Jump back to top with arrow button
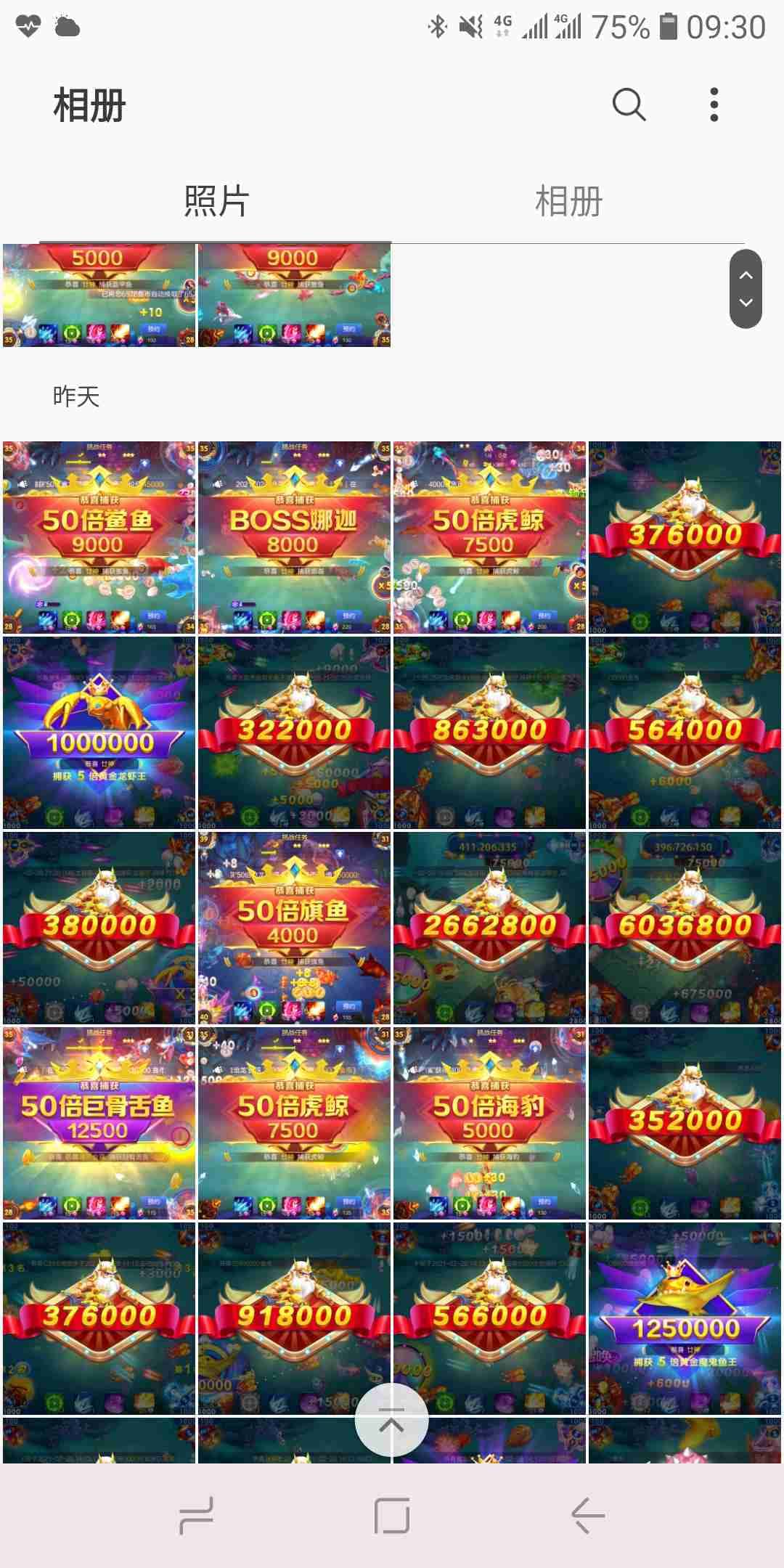 [x=391, y=1419]
